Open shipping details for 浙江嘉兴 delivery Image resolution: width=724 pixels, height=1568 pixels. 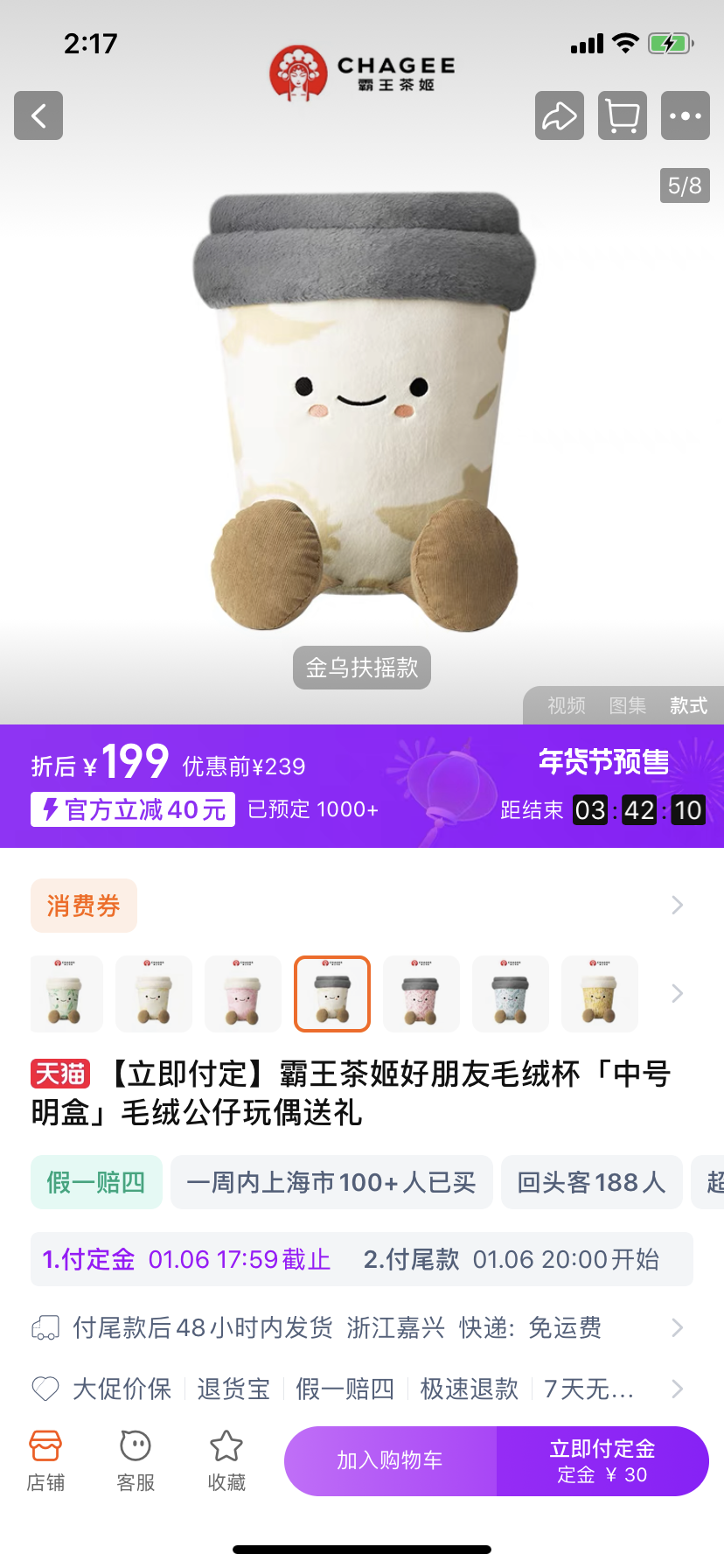360,1328
